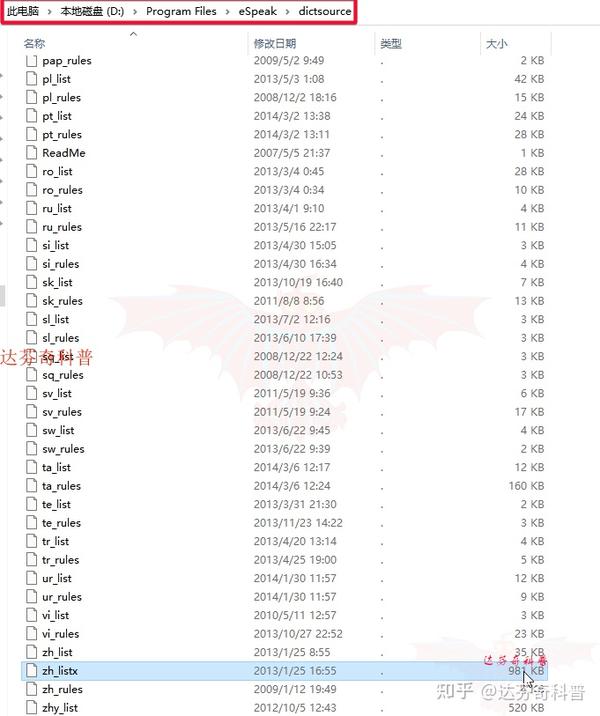Select the sw_list file
This screenshot has width=600, height=716.
pos(58,430)
